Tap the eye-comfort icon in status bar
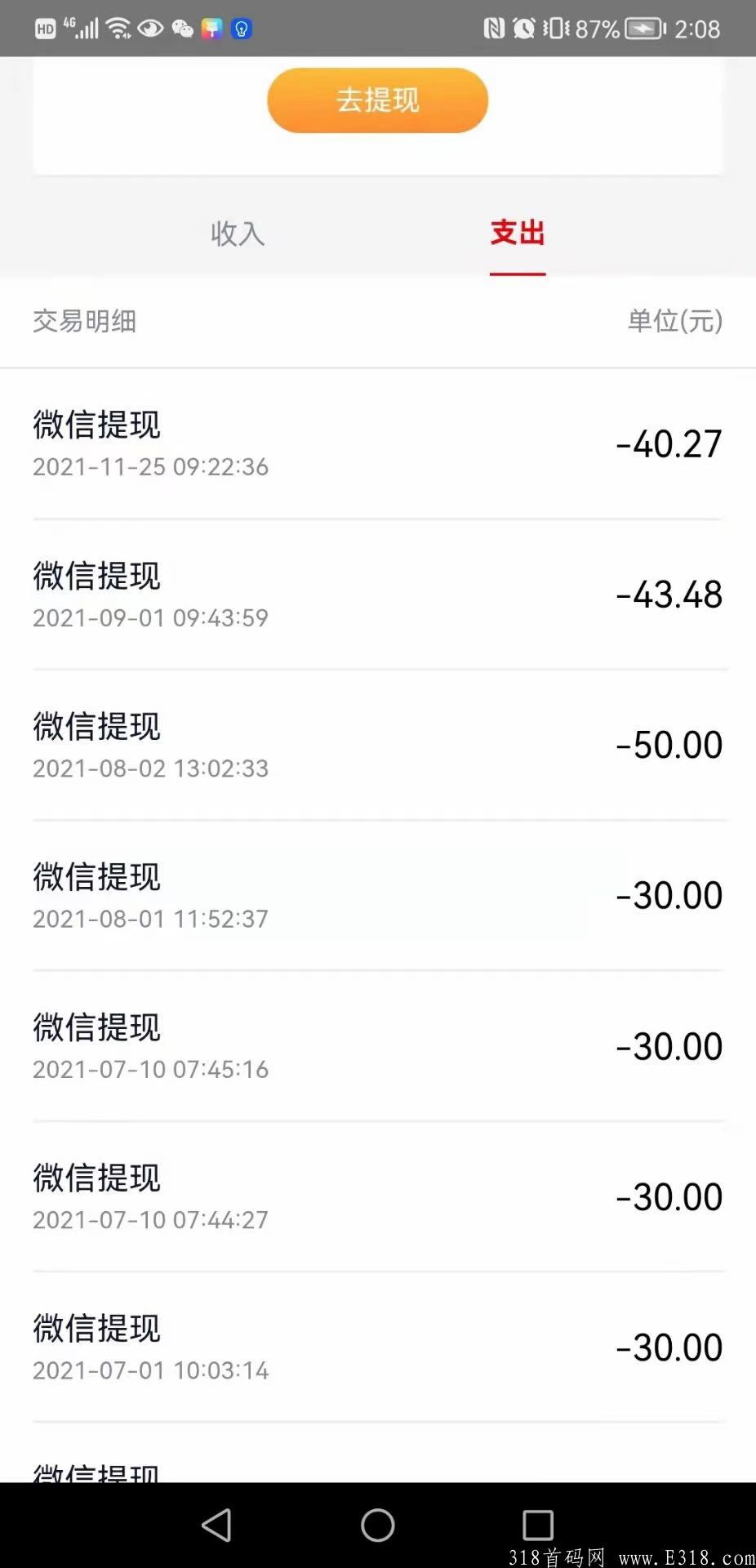 (149, 29)
